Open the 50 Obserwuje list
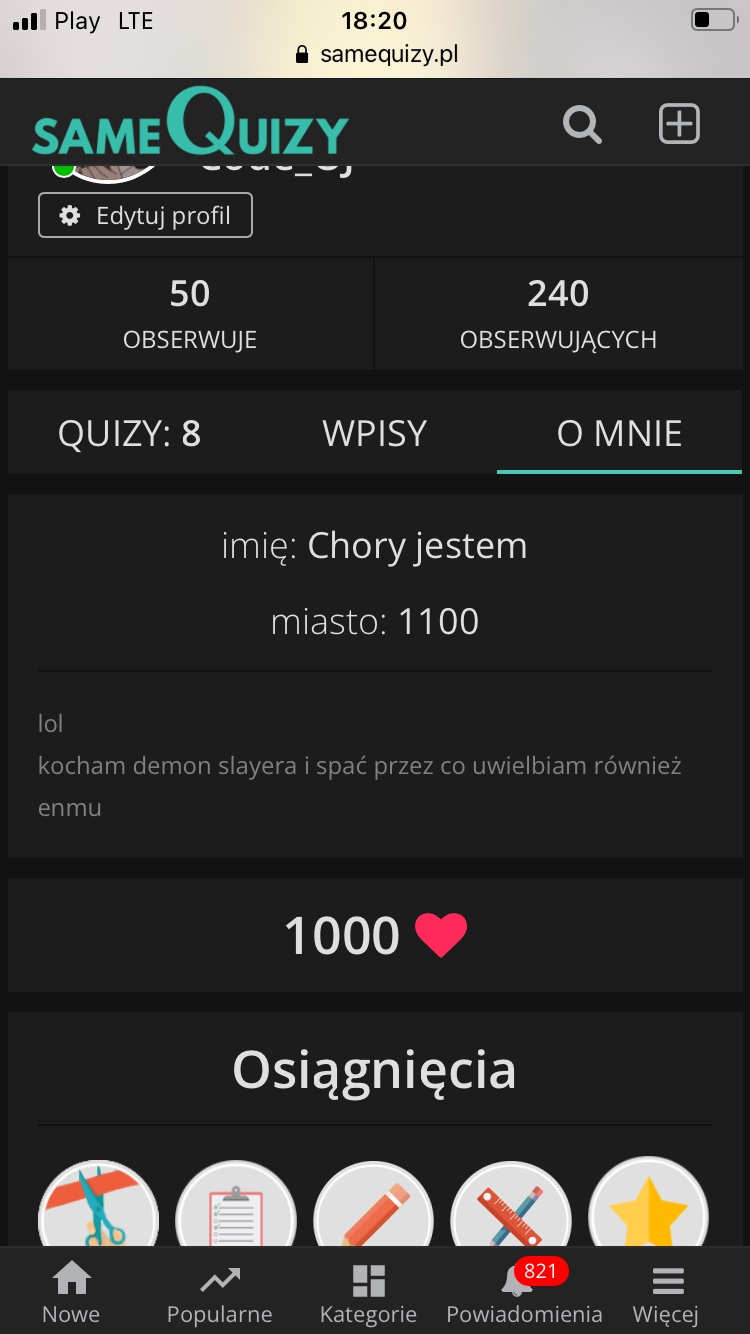 (x=190, y=313)
